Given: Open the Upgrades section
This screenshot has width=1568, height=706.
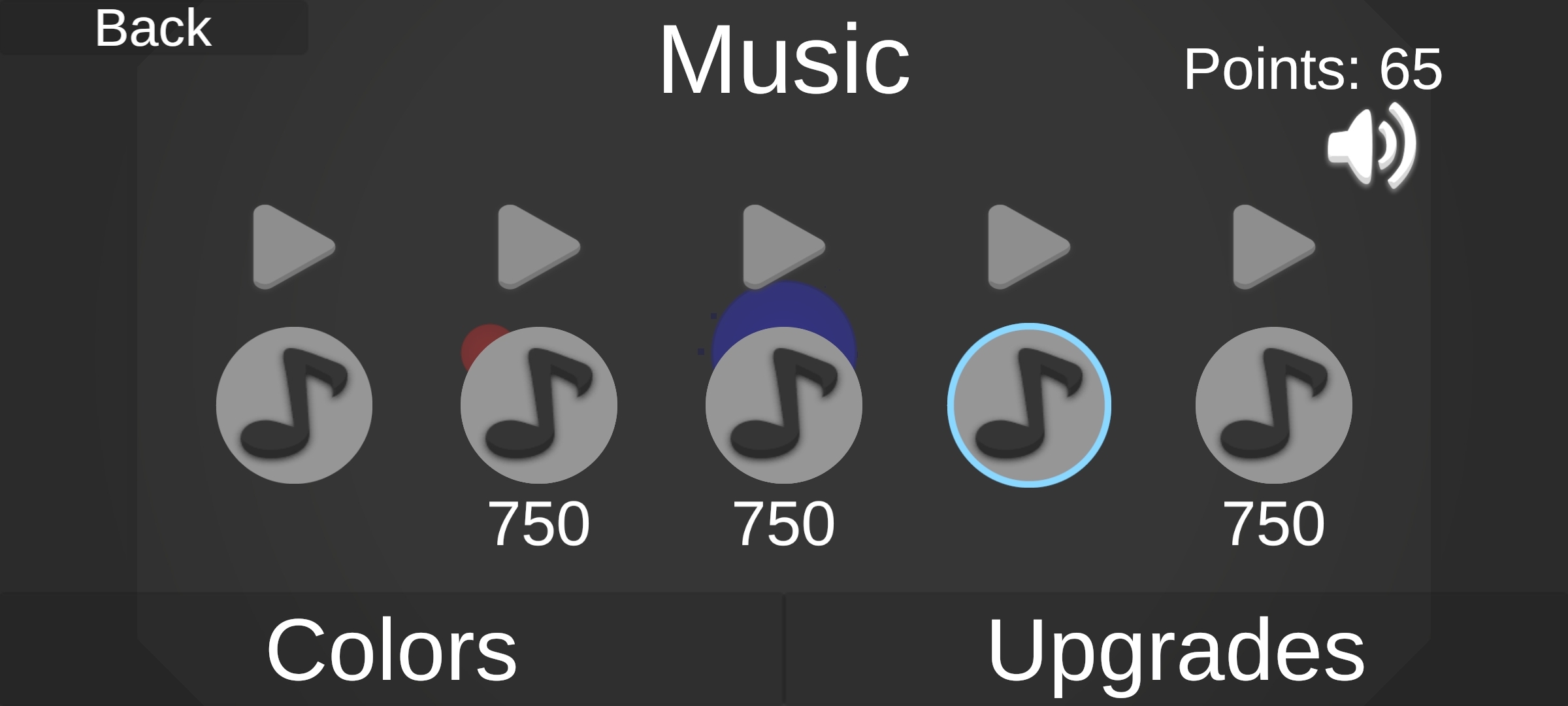Looking at the screenshot, I should (x=1176, y=650).
